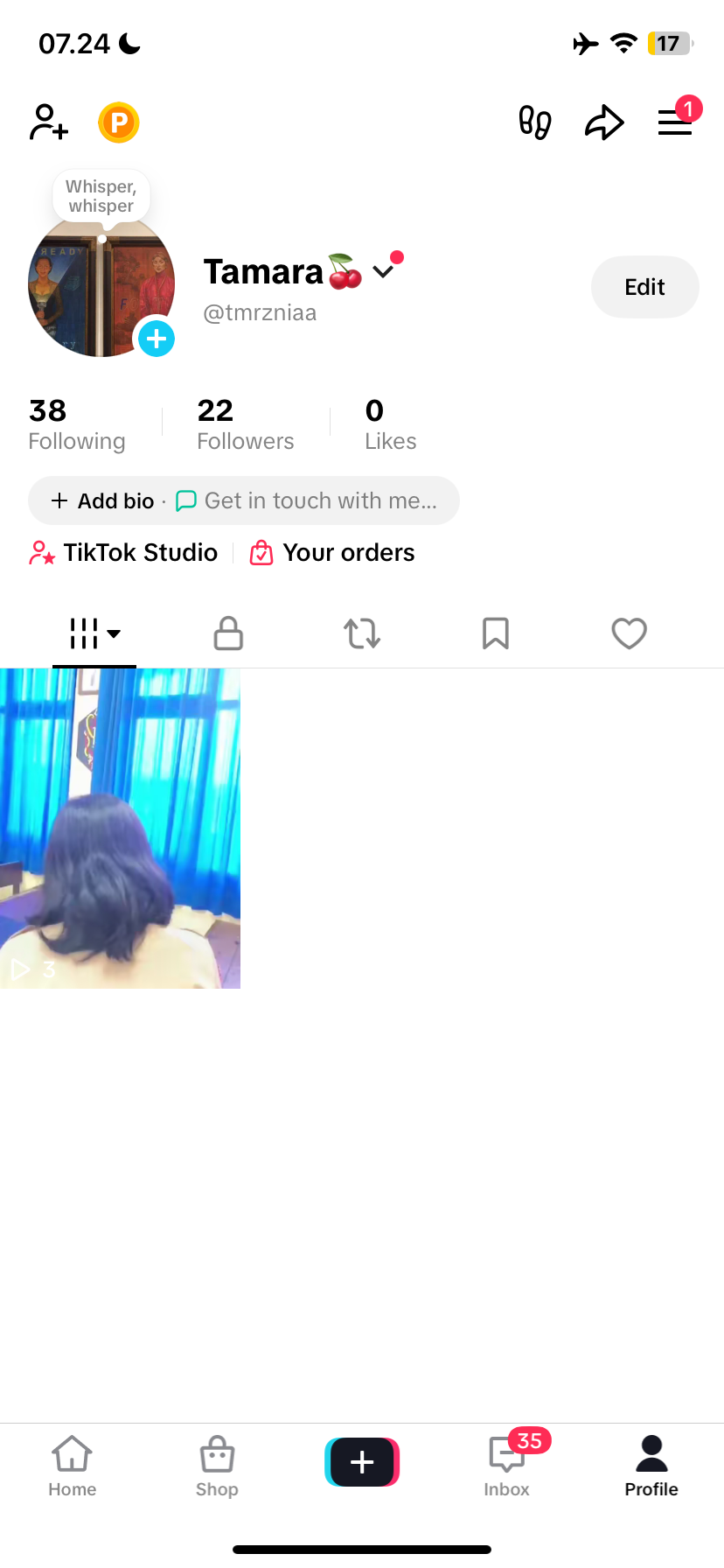
Task: Switch to the liked videos heart tab
Action: coord(629,633)
